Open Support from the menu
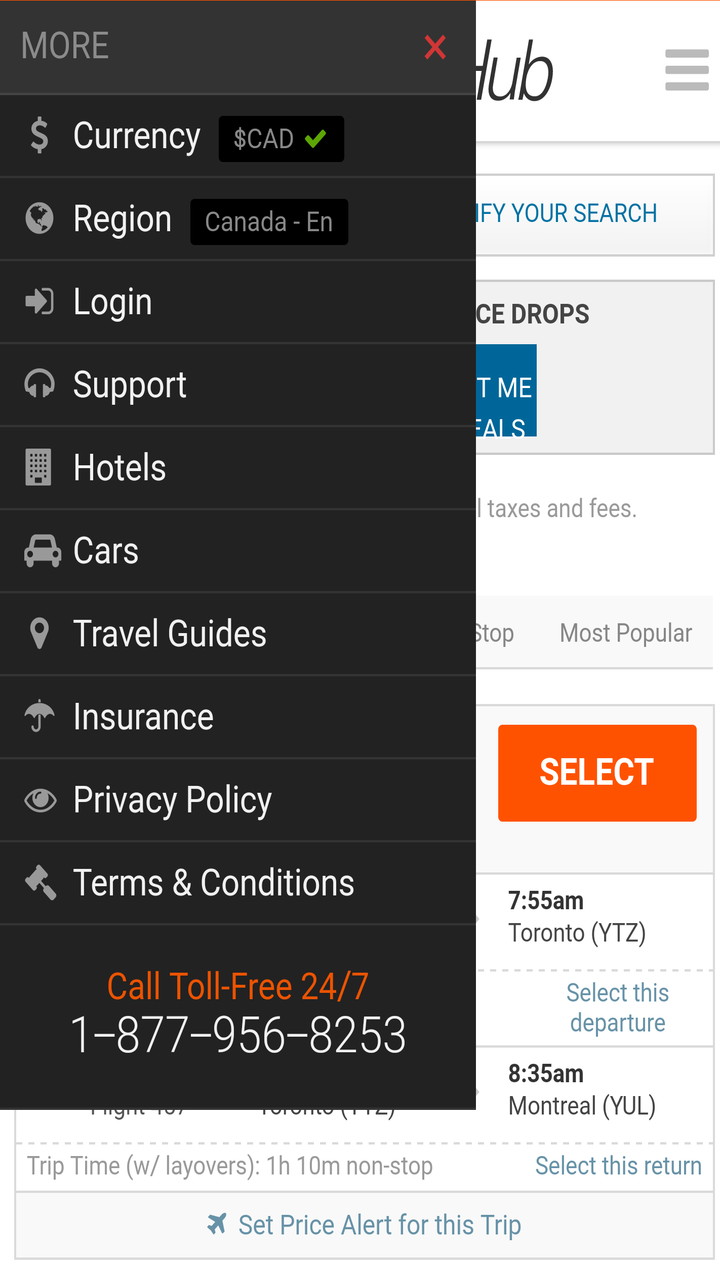The image size is (720, 1280). 129,385
